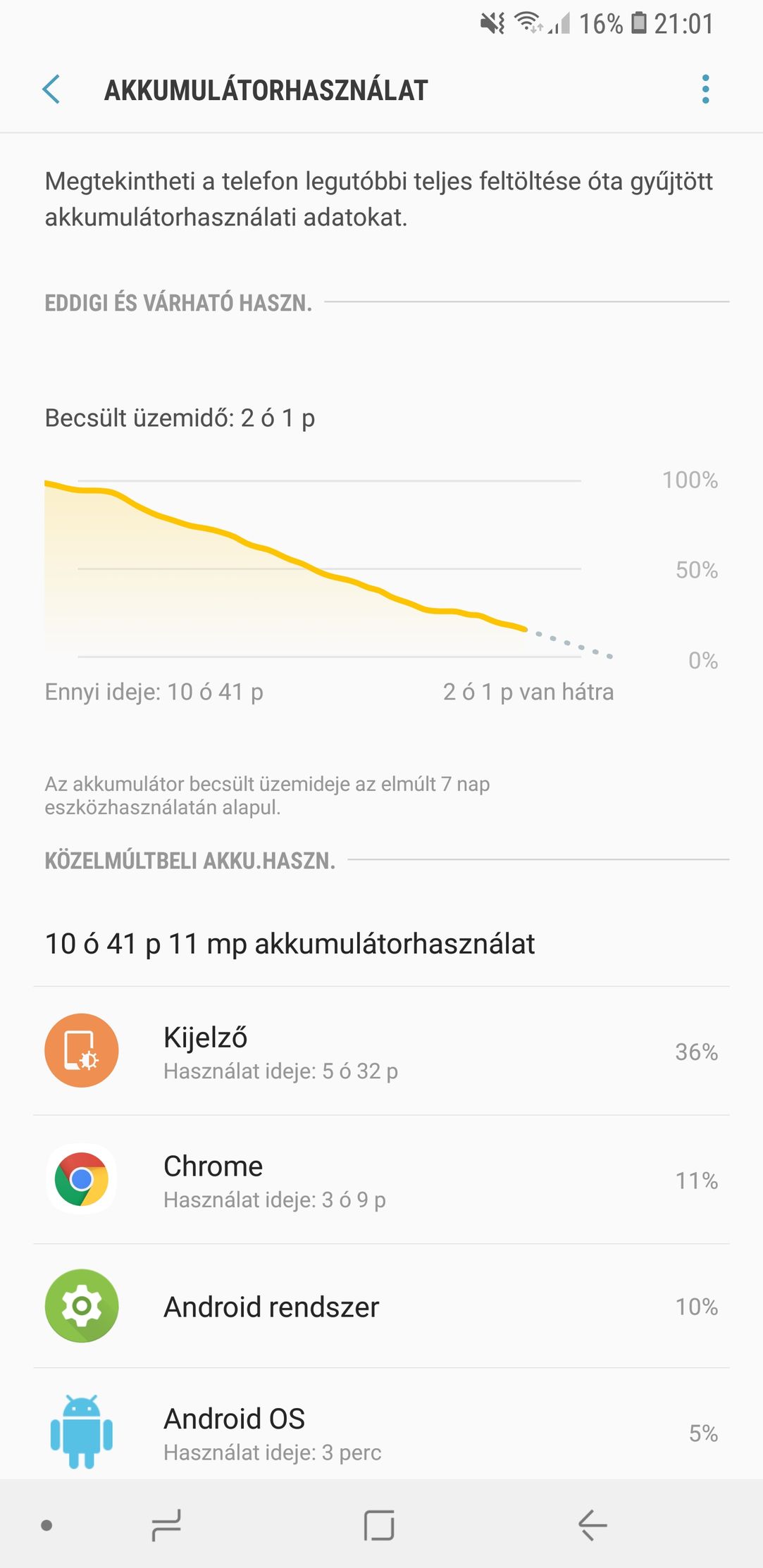Open Chrome battery usage details
The width and height of the screenshot is (763, 1568).
click(x=381, y=1179)
